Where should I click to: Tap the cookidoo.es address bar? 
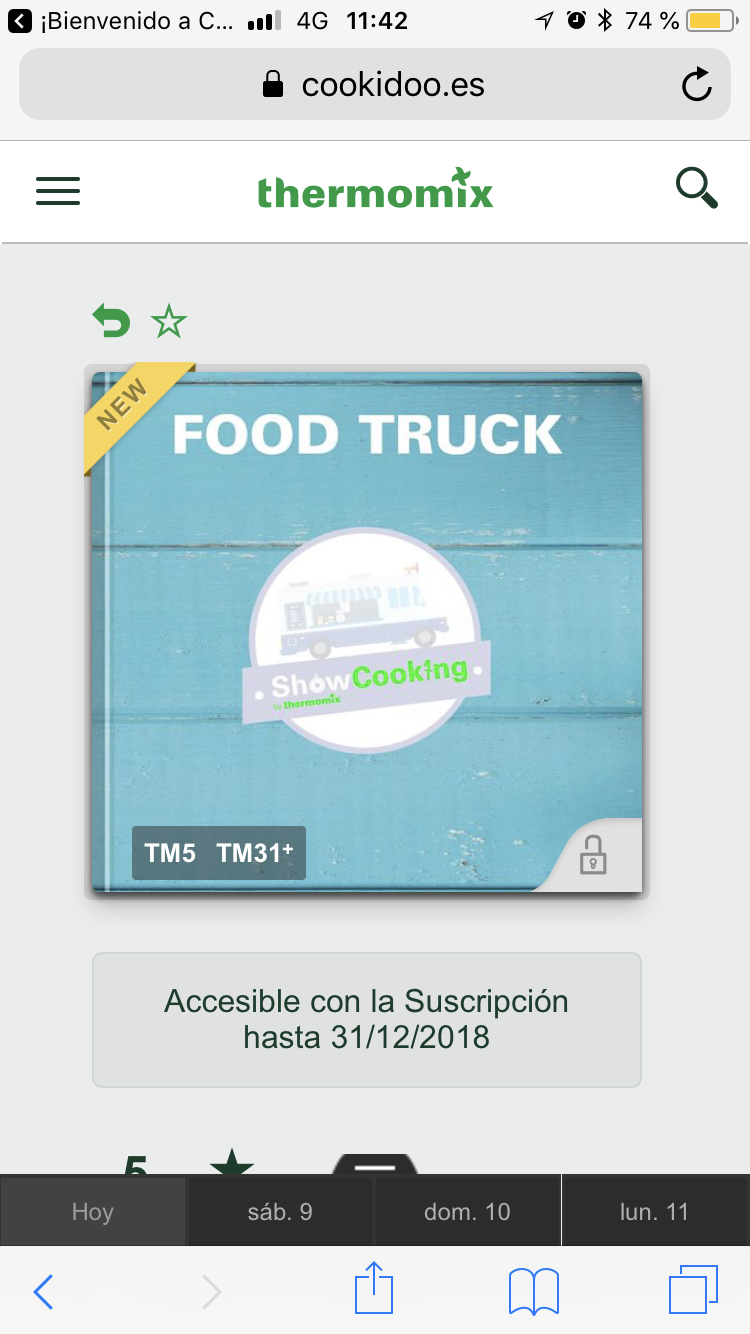click(x=375, y=85)
